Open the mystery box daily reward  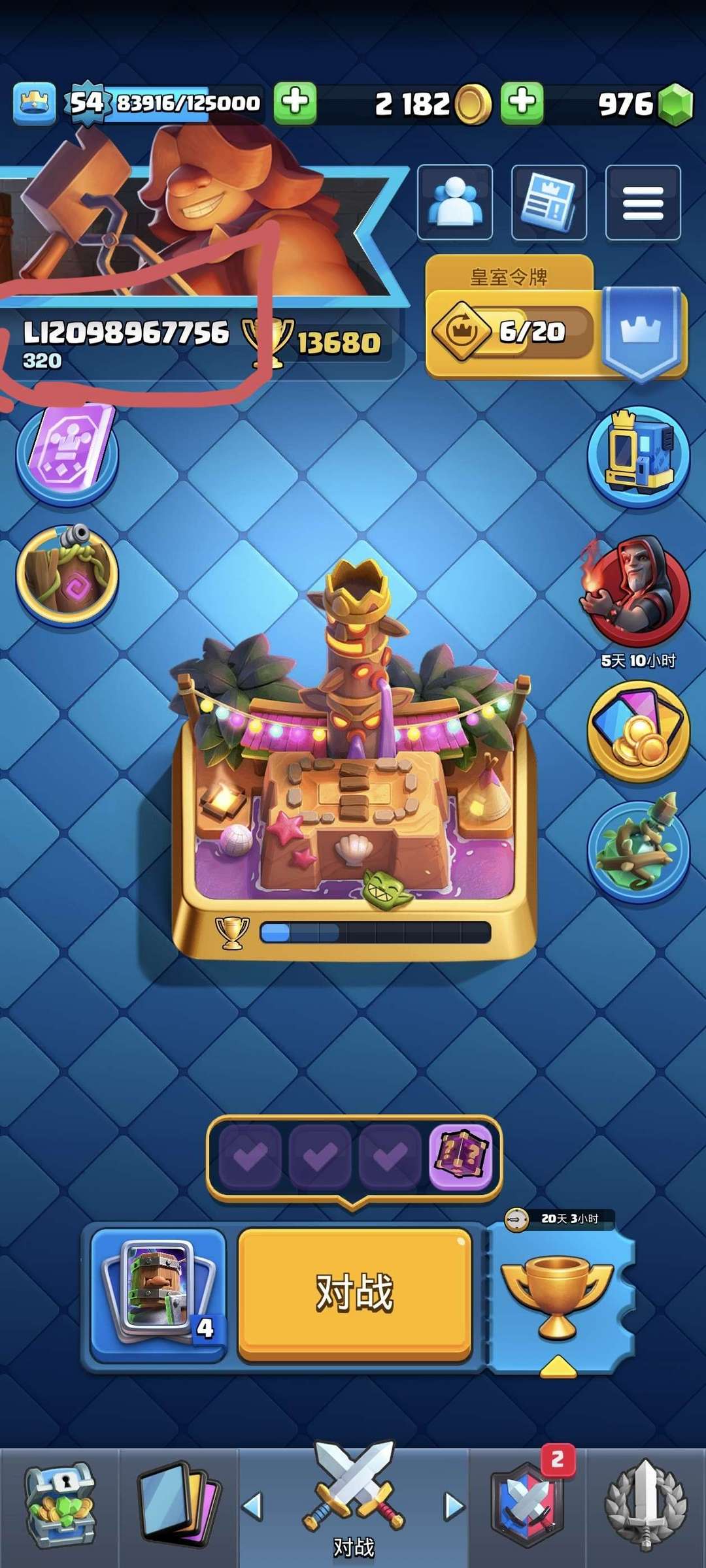tap(460, 1156)
